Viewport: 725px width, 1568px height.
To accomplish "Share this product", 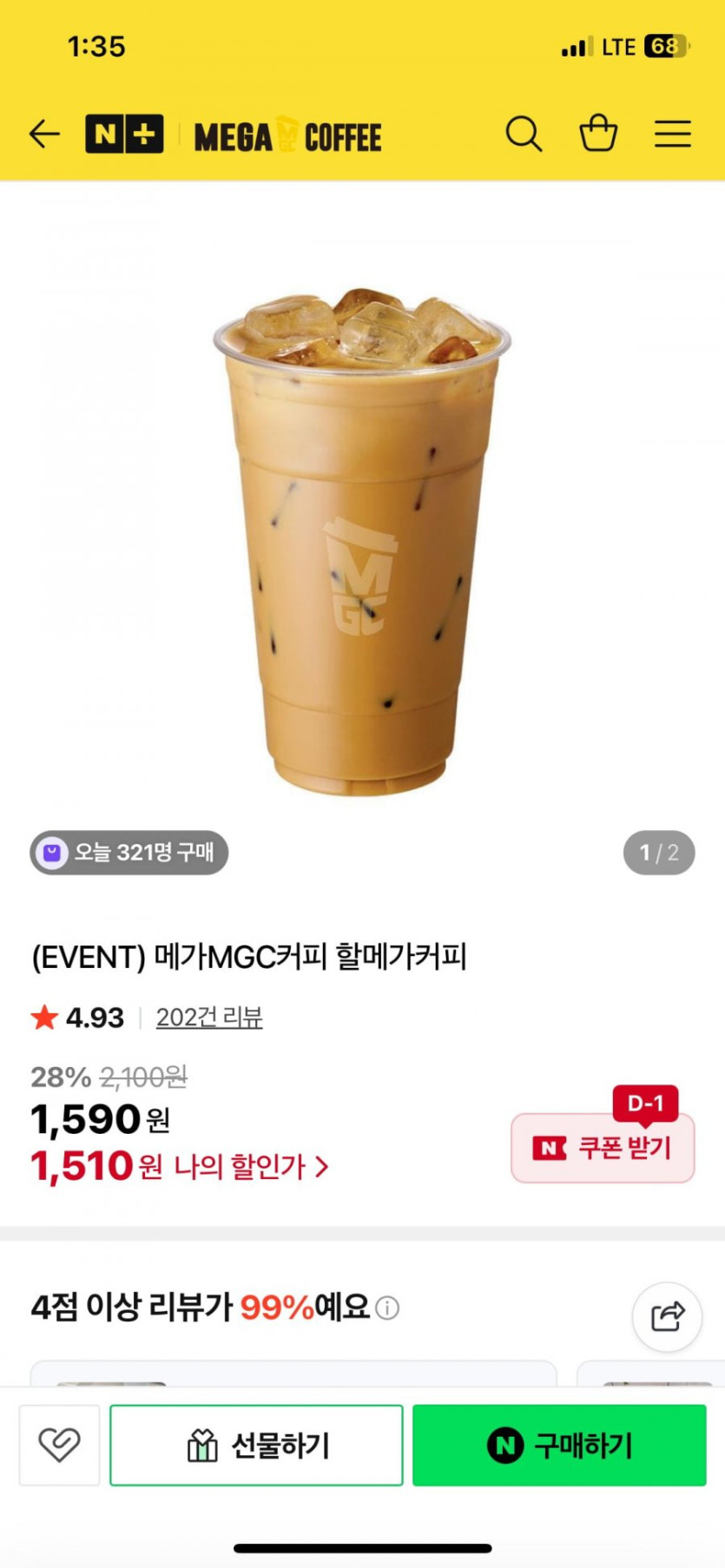I will point(667,1316).
